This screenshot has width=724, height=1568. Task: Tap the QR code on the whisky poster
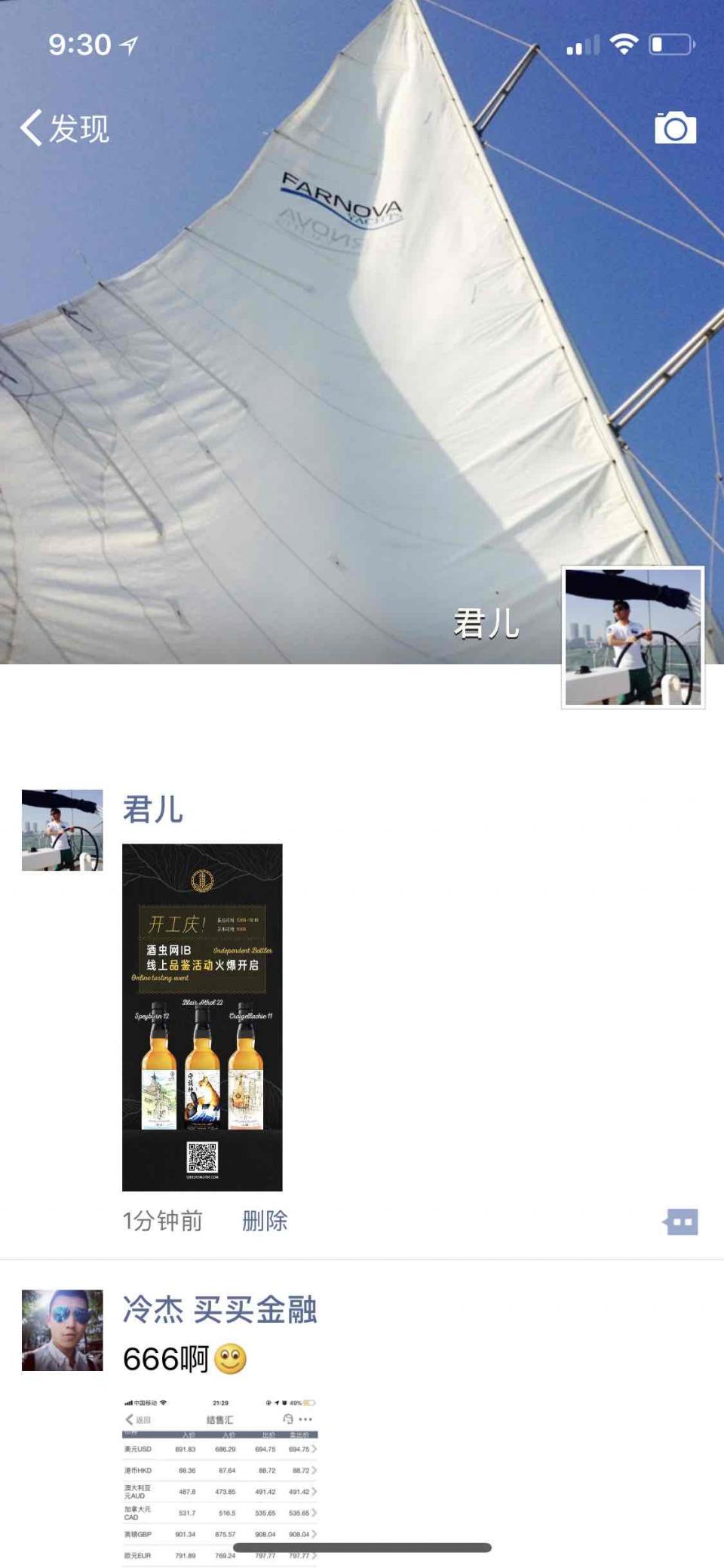click(x=204, y=1153)
